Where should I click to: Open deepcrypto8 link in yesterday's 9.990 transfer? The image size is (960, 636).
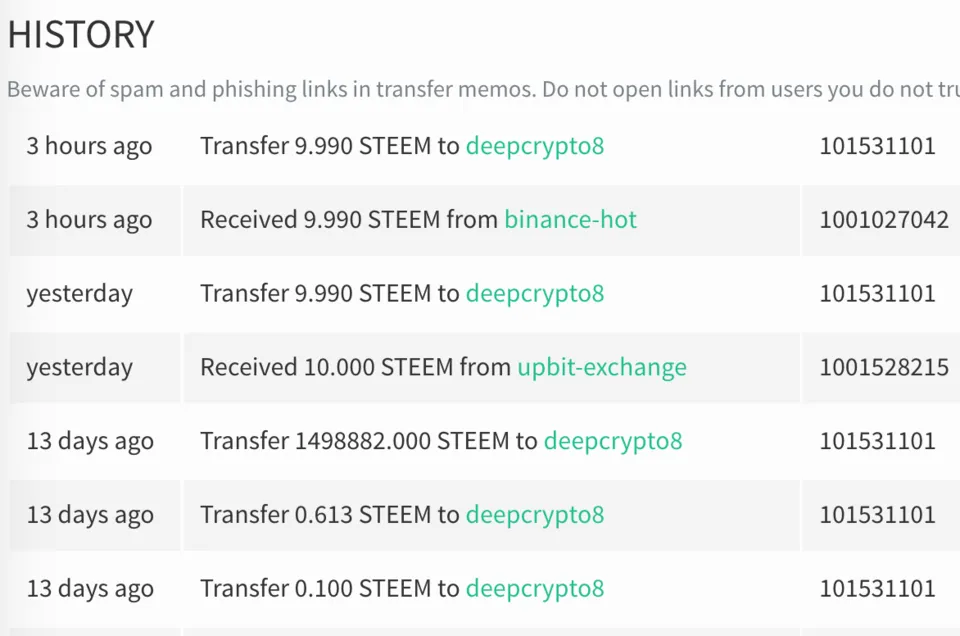click(x=534, y=294)
